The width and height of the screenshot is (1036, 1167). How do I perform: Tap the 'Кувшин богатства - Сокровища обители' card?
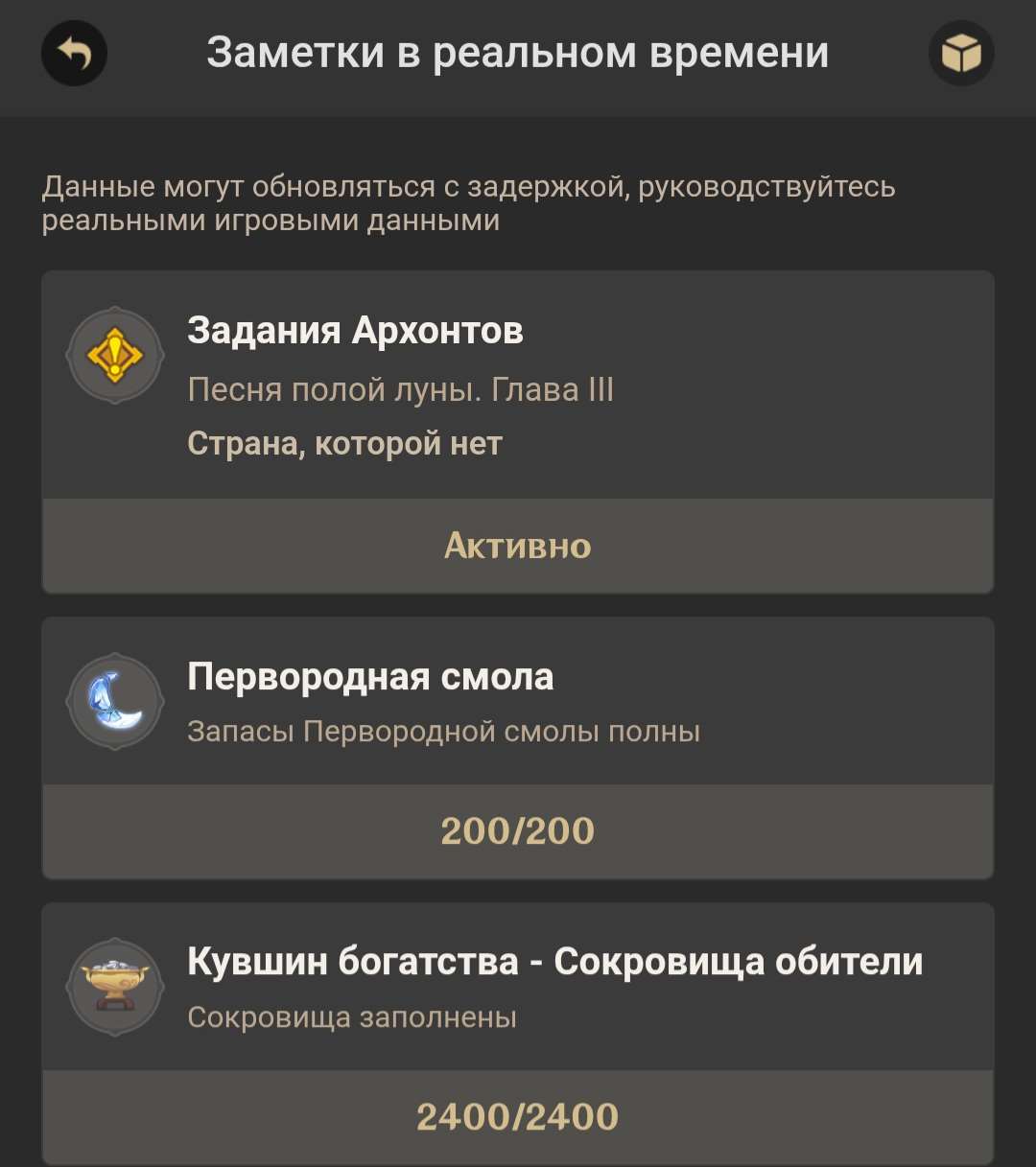click(x=518, y=988)
